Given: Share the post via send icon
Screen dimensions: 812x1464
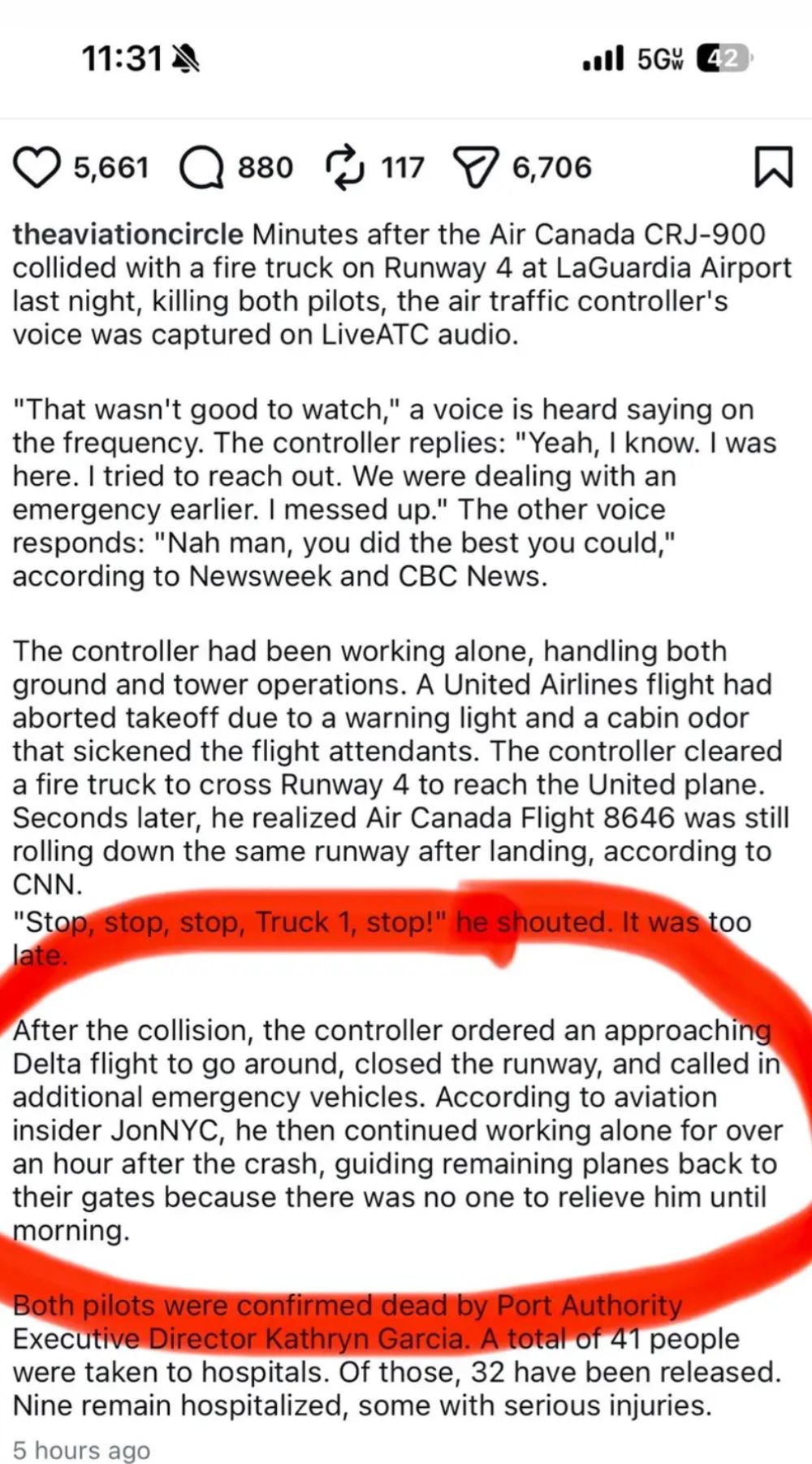Looking at the screenshot, I should coord(477,168).
